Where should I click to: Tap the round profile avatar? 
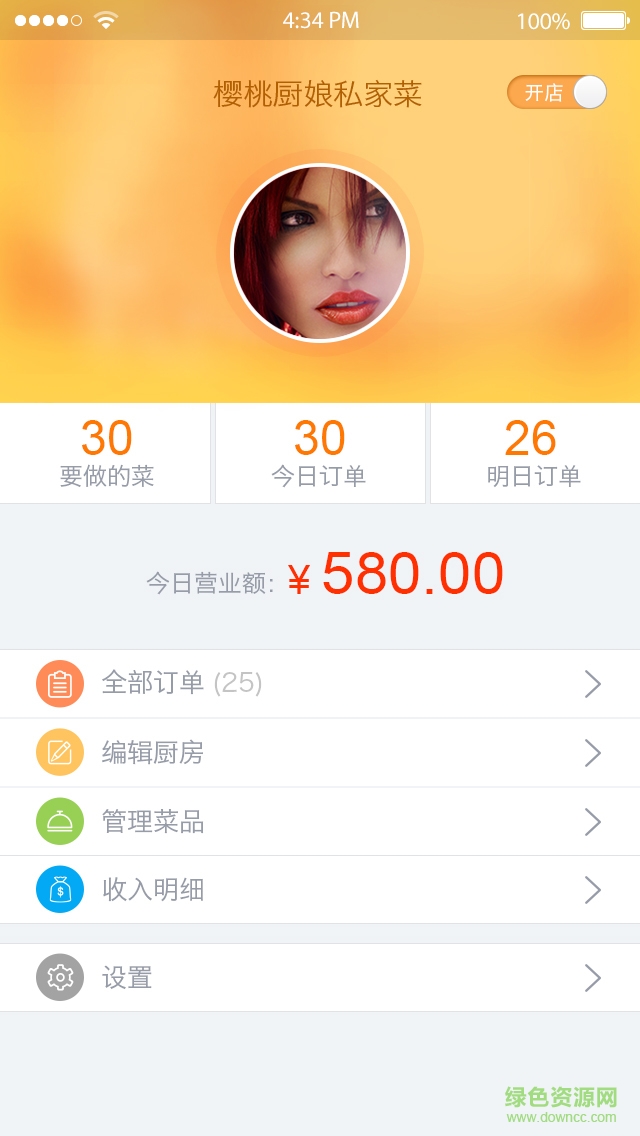320,253
